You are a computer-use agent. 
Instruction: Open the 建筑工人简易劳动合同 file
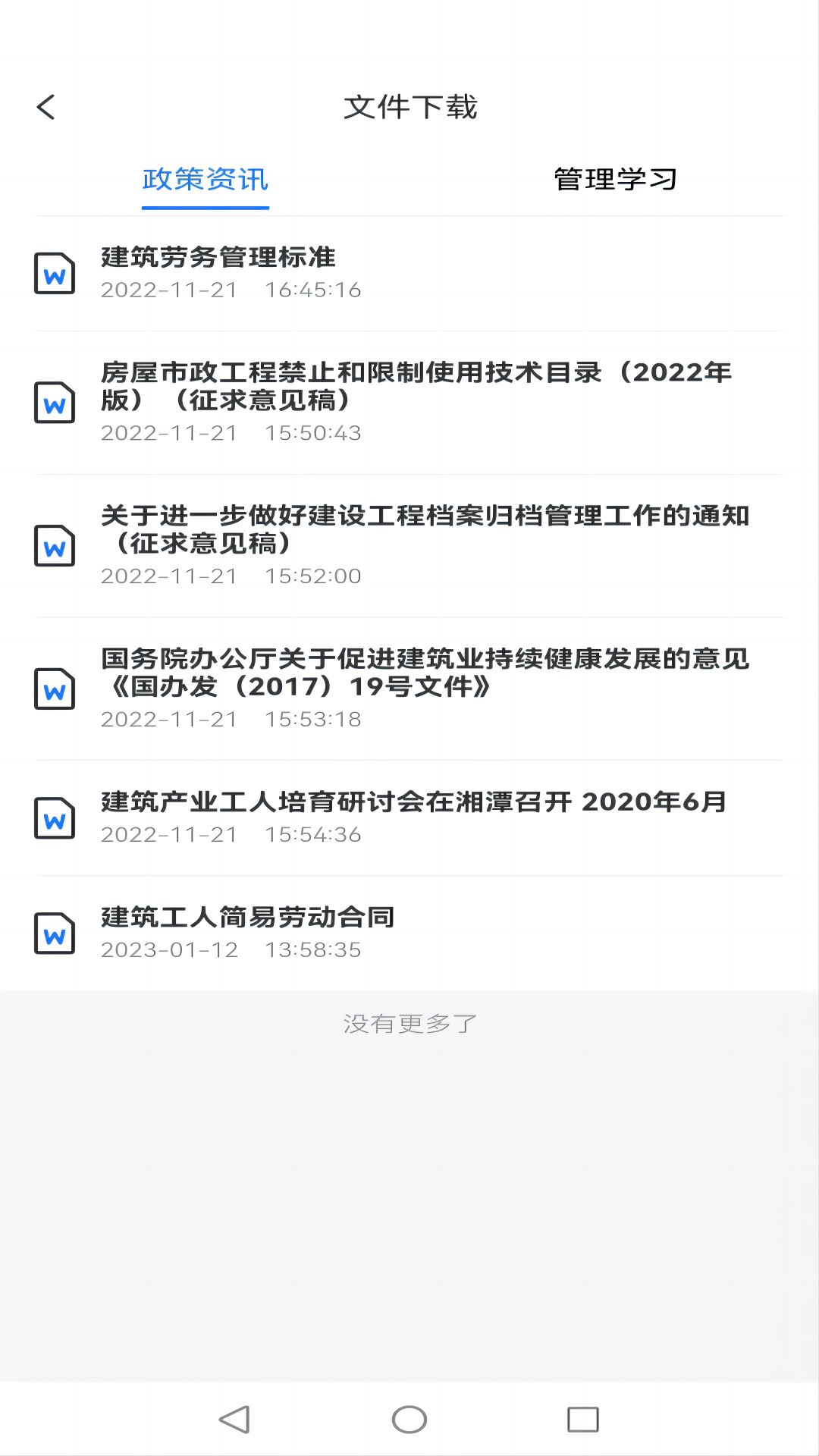[249, 917]
